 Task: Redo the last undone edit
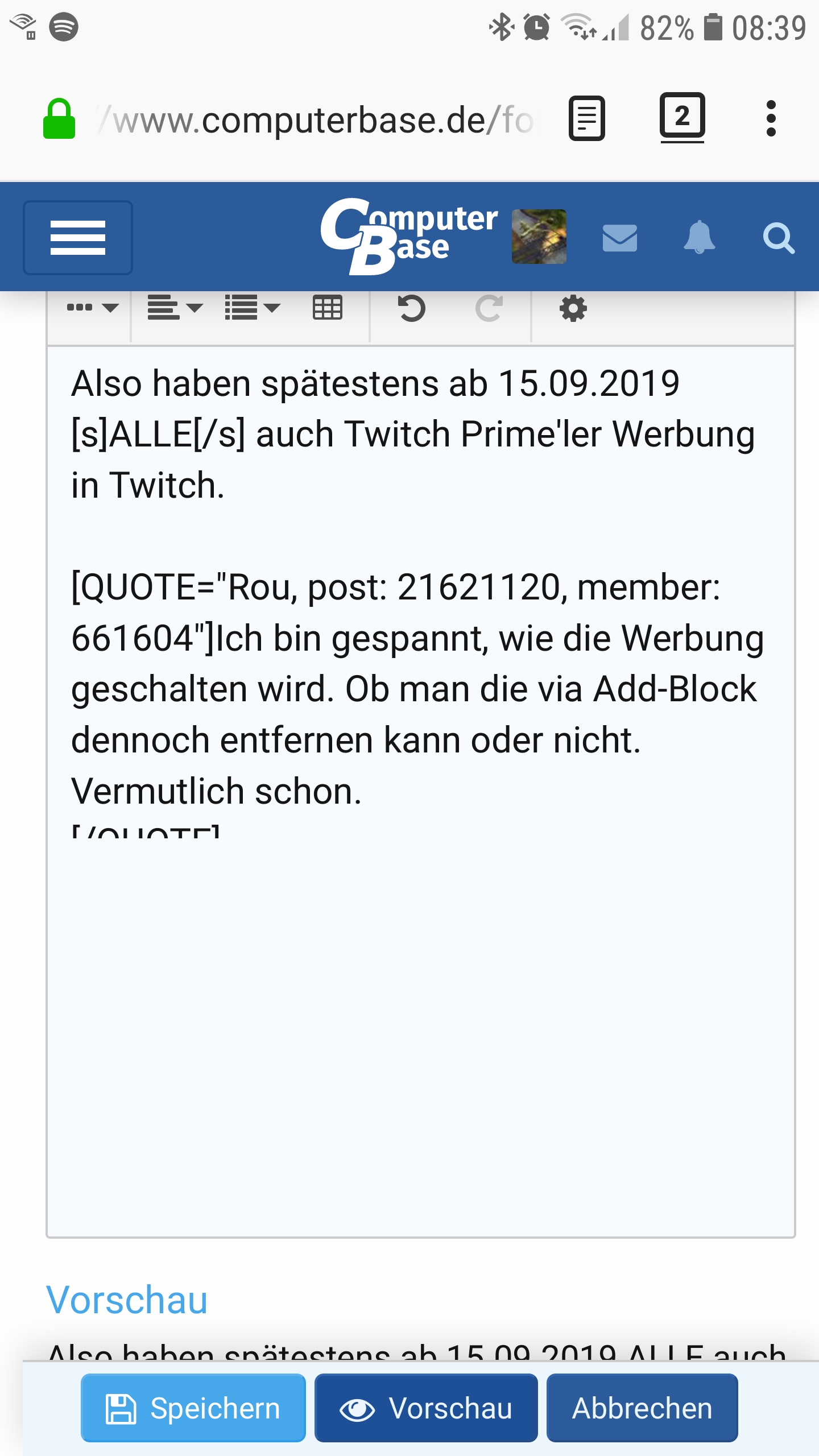(x=489, y=308)
